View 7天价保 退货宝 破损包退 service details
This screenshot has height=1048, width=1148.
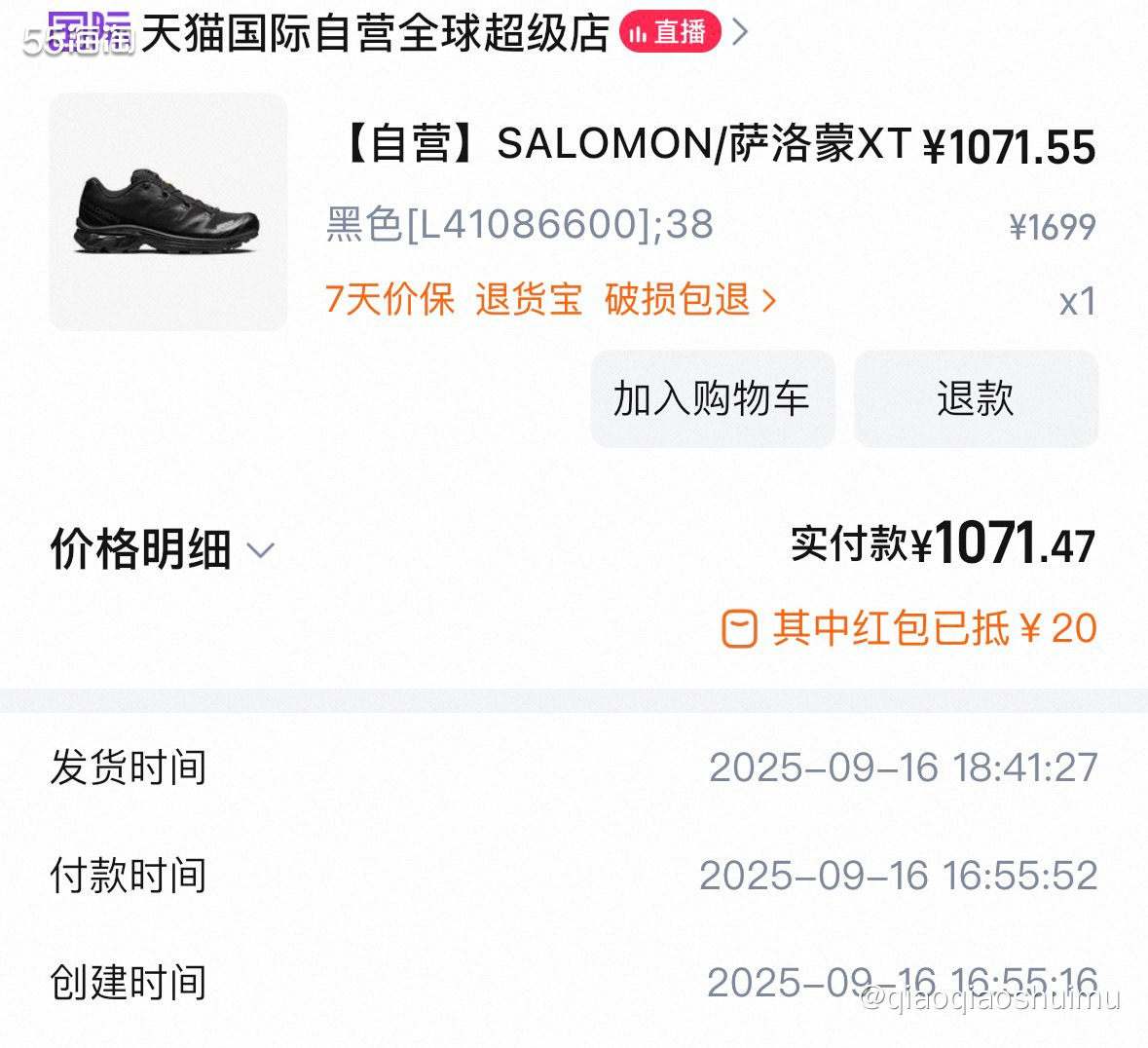tap(550, 300)
